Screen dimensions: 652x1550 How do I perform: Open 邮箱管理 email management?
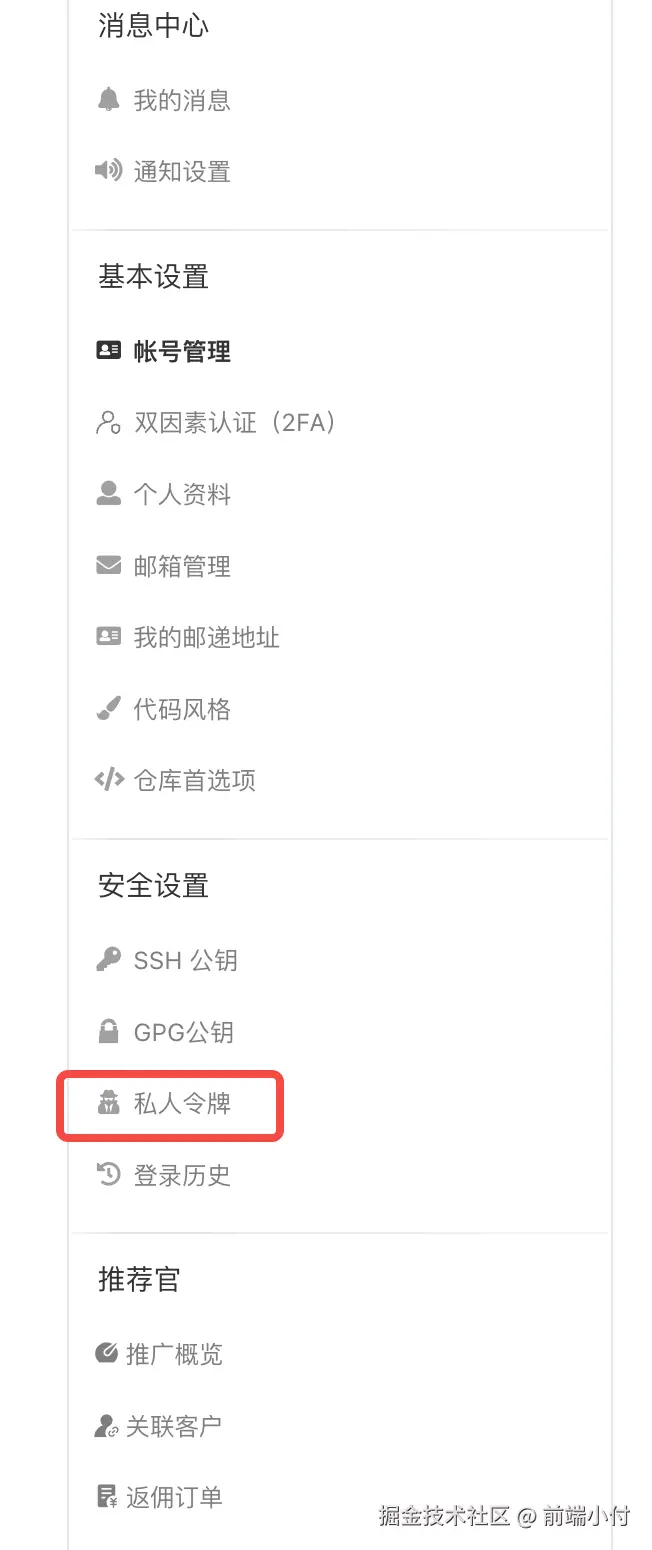[181, 567]
